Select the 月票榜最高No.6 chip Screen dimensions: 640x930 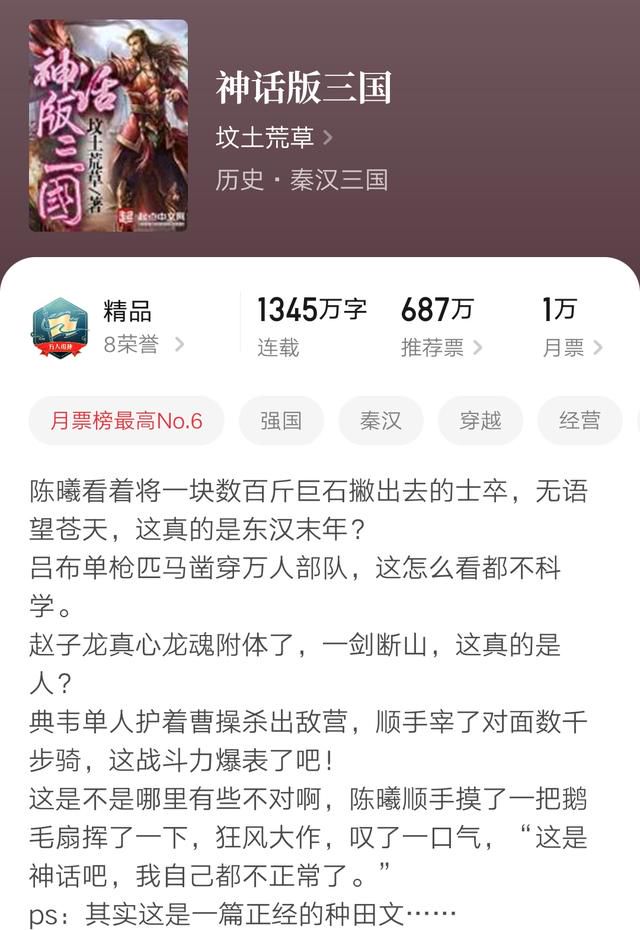click(127, 421)
